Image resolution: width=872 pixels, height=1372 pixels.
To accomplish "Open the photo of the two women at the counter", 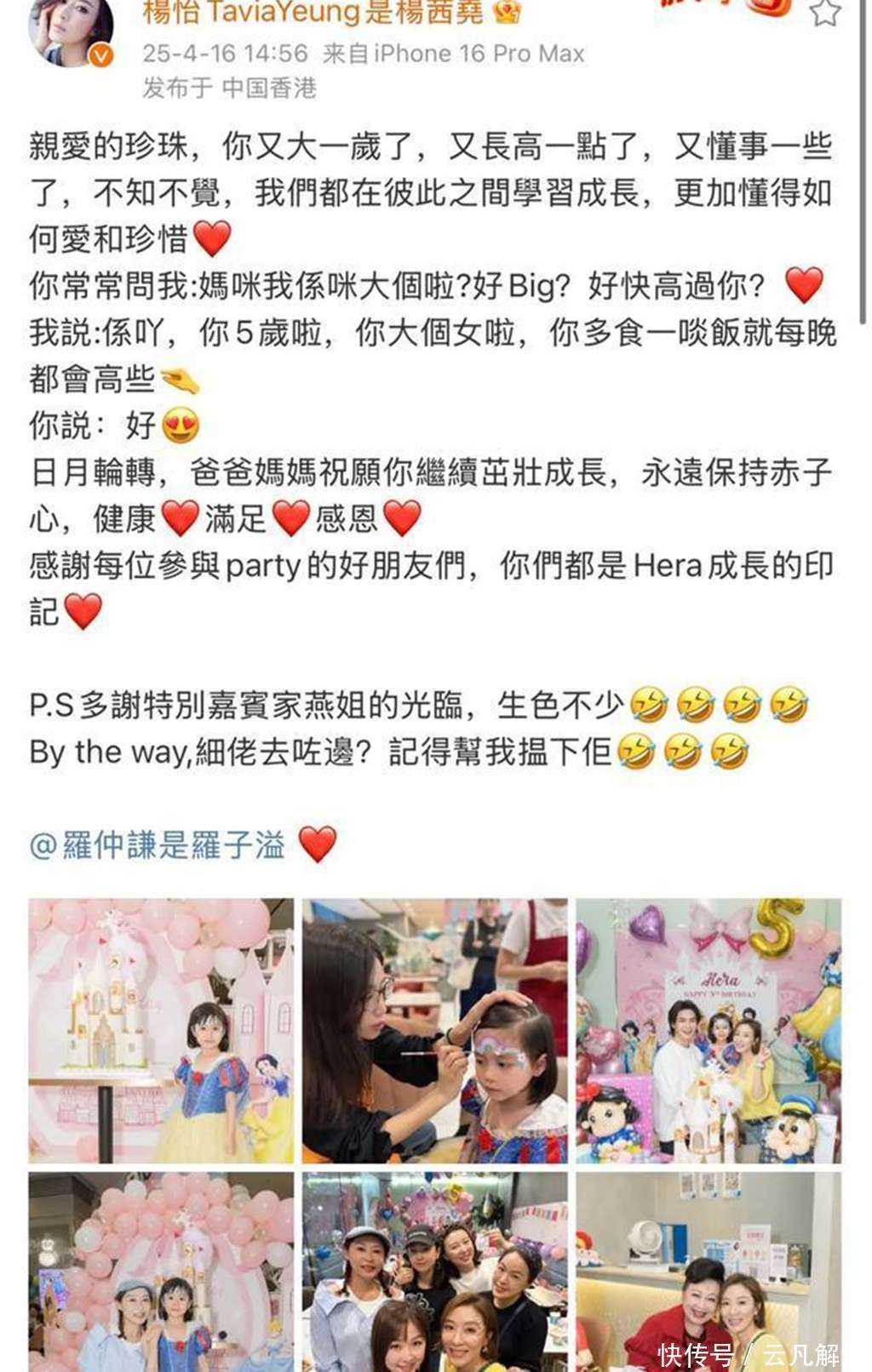I will [x=708, y=1271].
